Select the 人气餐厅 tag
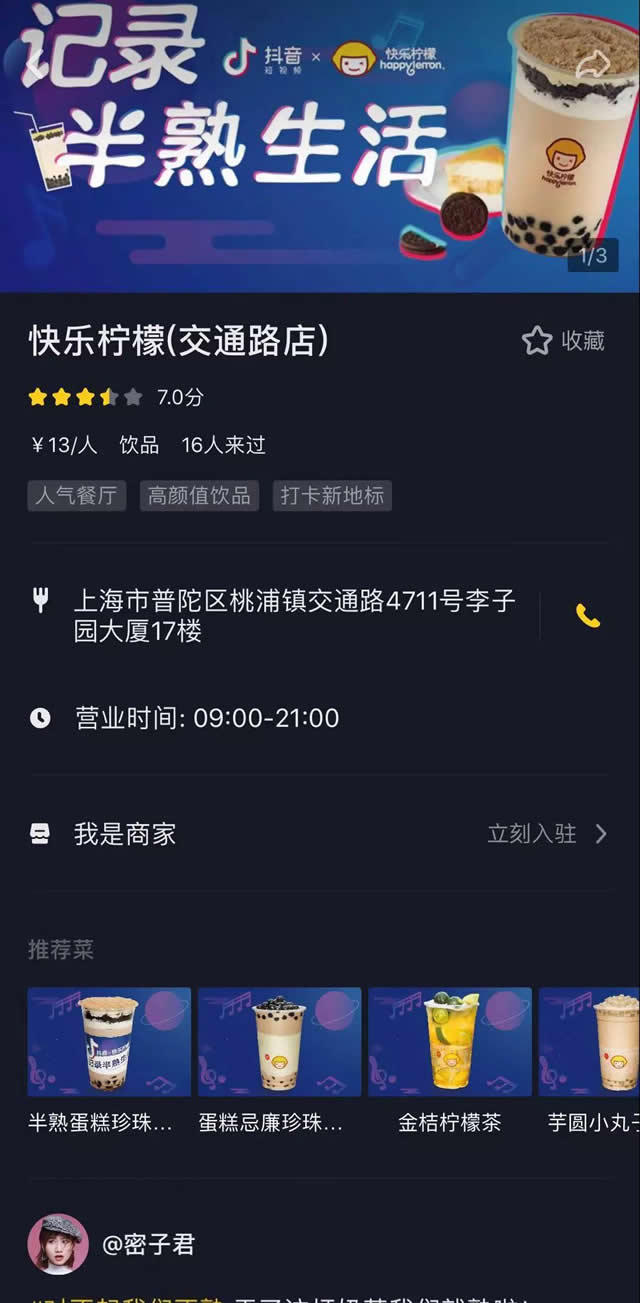640x1303 pixels. tap(77, 496)
